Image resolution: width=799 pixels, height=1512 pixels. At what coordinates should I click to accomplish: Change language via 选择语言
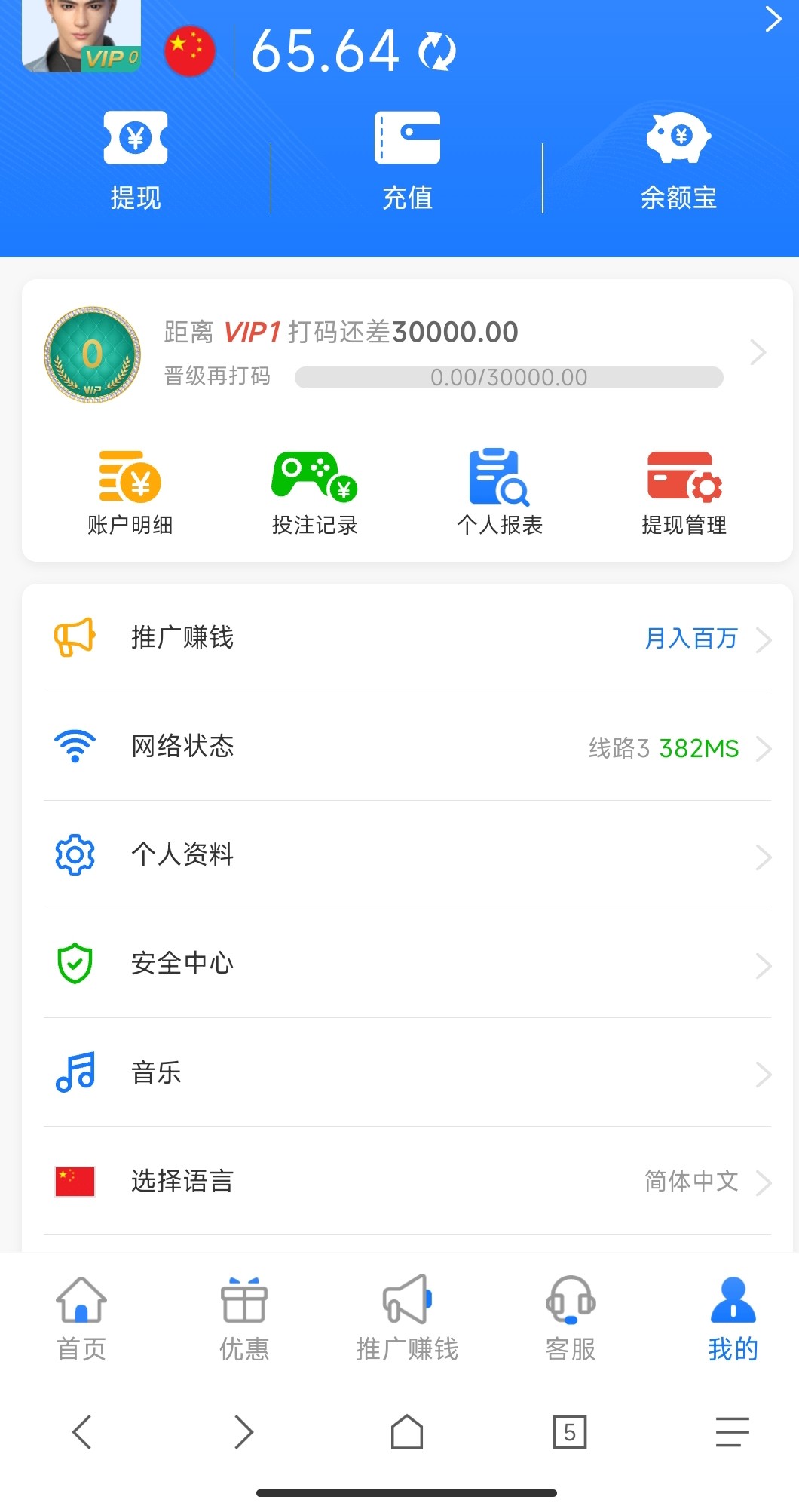pyautogui.click(x=407, y=1181)
